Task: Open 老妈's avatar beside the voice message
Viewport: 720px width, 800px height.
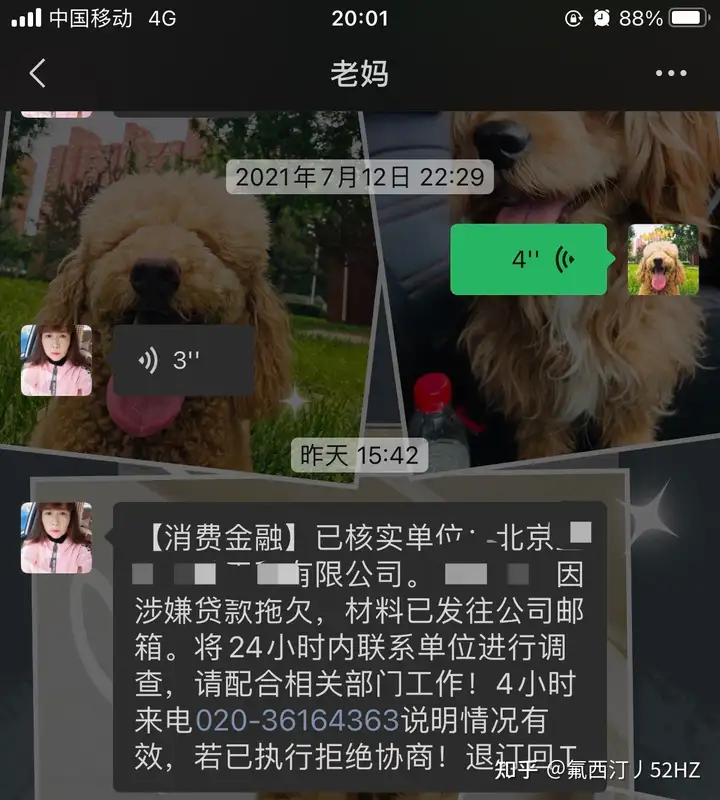Action: (x=56, y=360)
